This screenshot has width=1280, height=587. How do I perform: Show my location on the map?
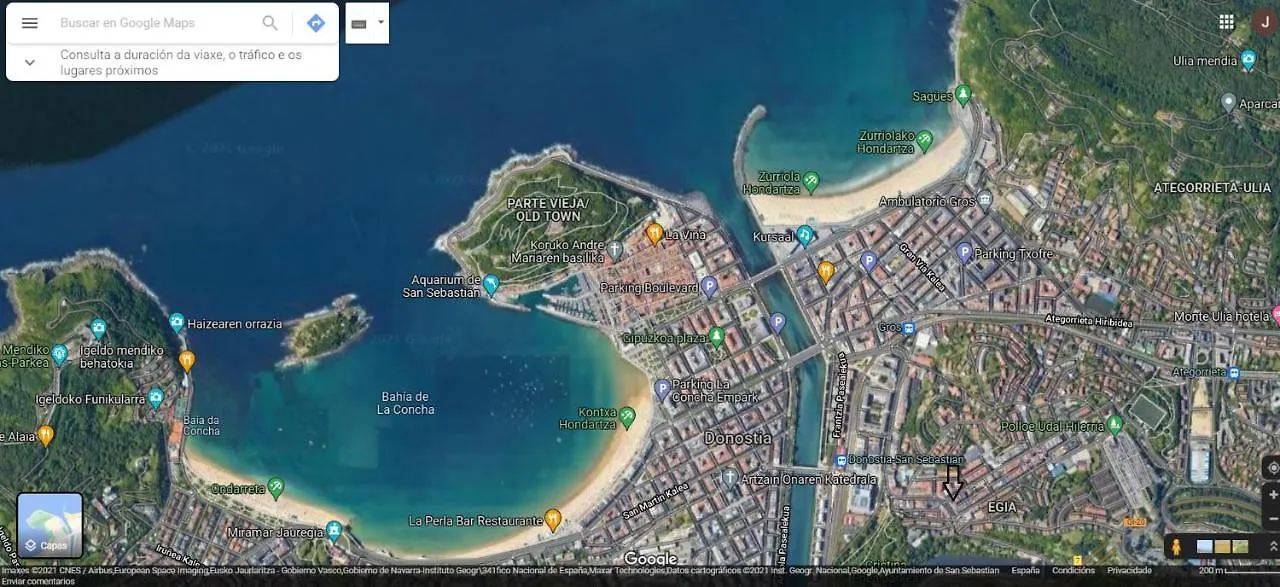coord(1272,468)
